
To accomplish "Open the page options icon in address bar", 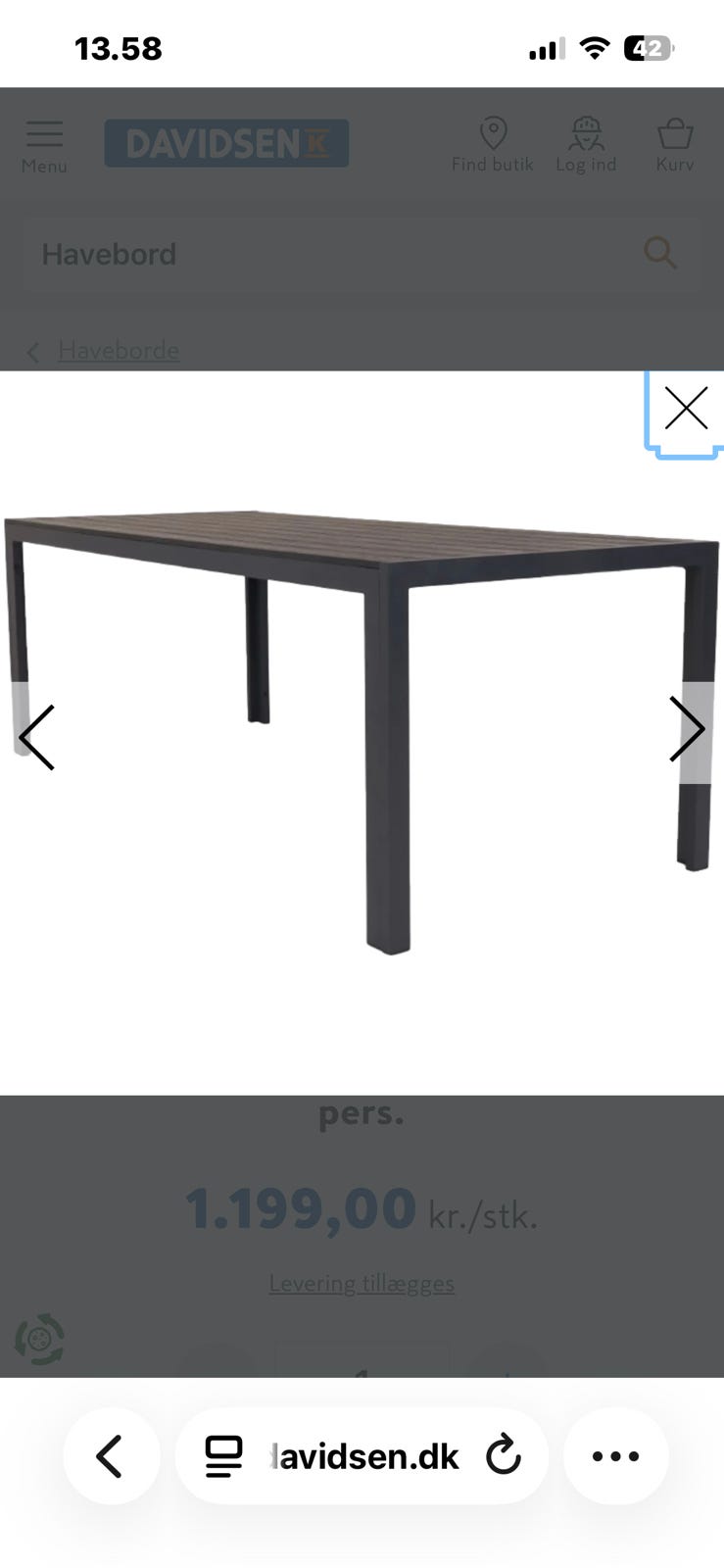I will point(223,1456).
